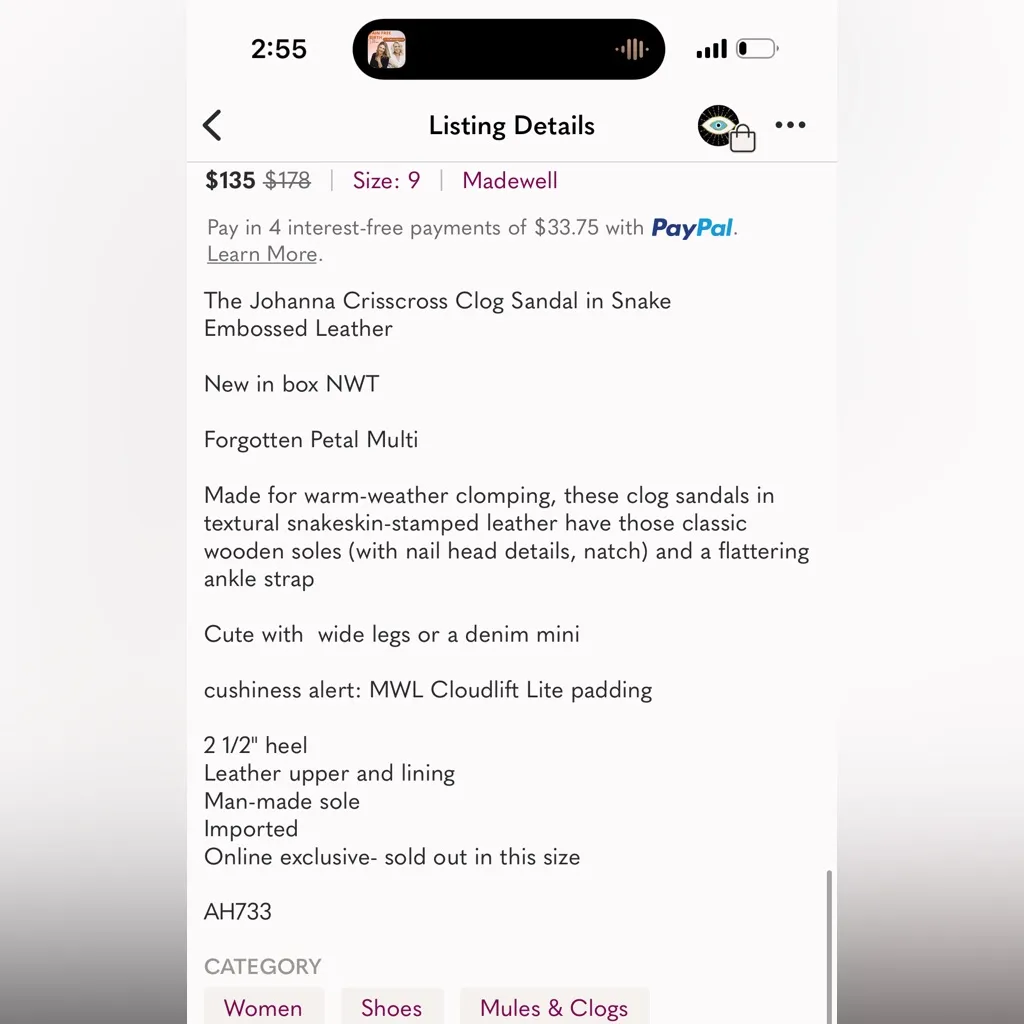Open the three-dot overflow menu
This screenshot has width=1024, height=1024.
(790, 125)
